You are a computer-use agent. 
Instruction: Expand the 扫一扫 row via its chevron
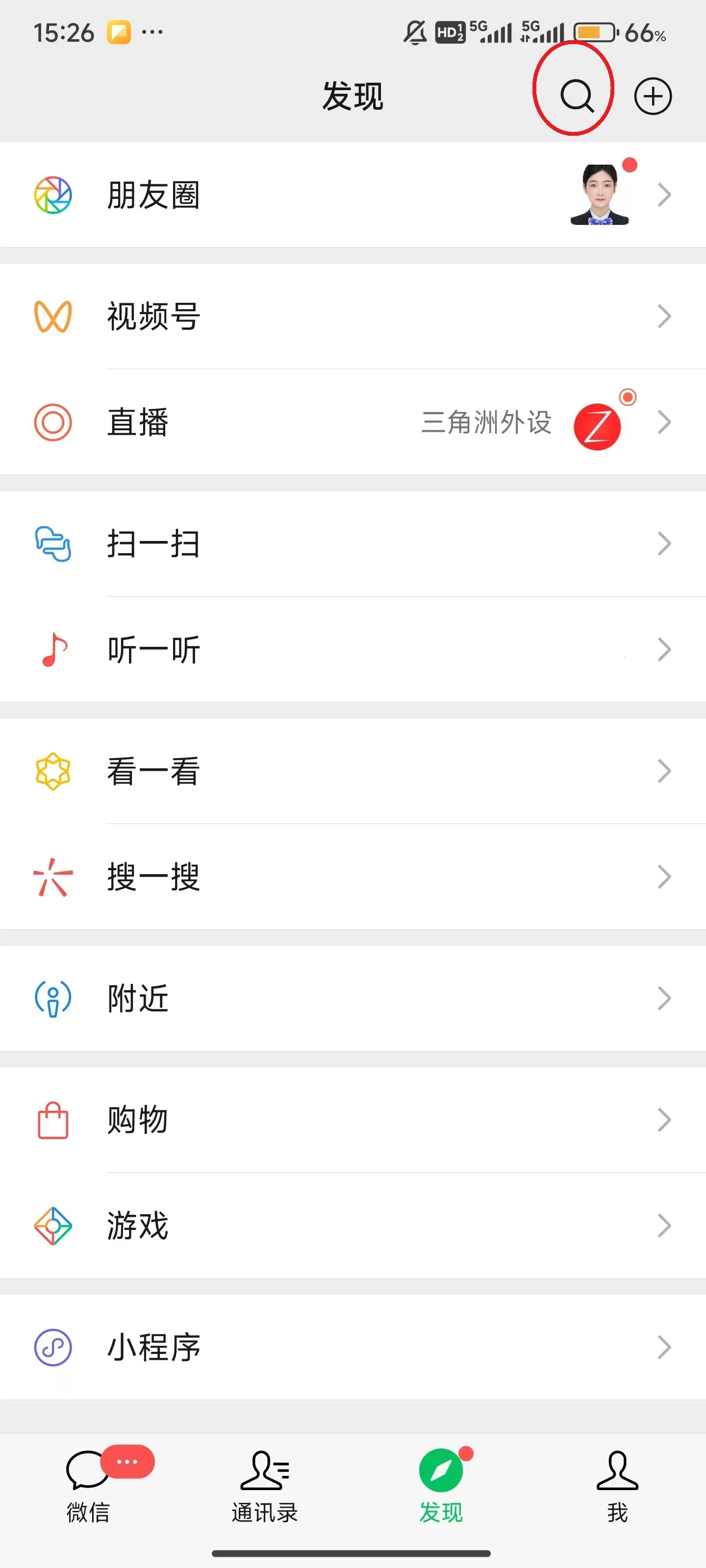664,543
